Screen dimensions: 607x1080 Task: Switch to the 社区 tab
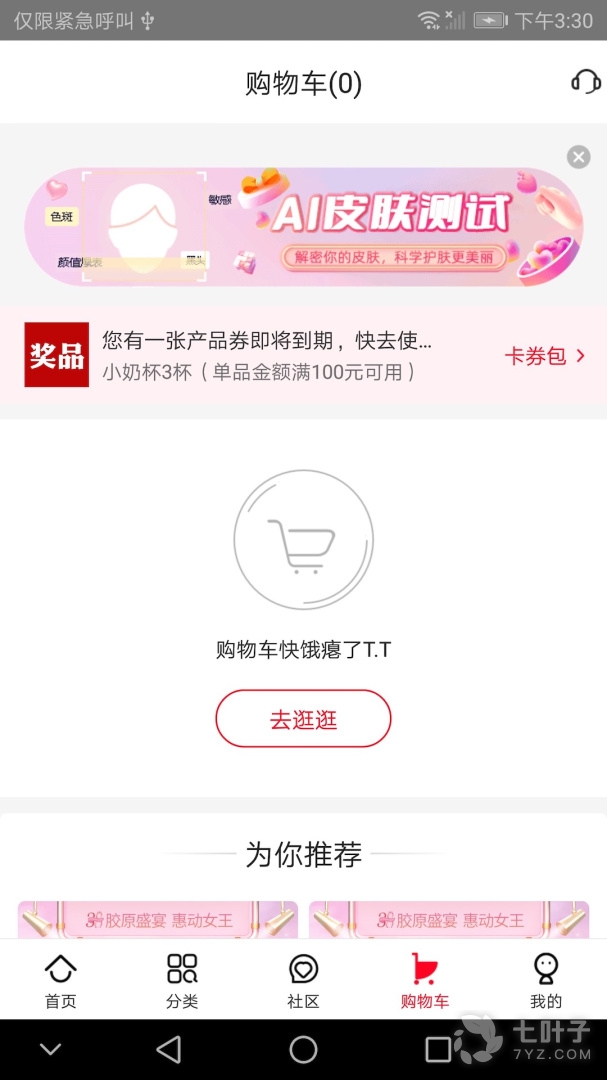pyautogui.click(x=303, y=980)
